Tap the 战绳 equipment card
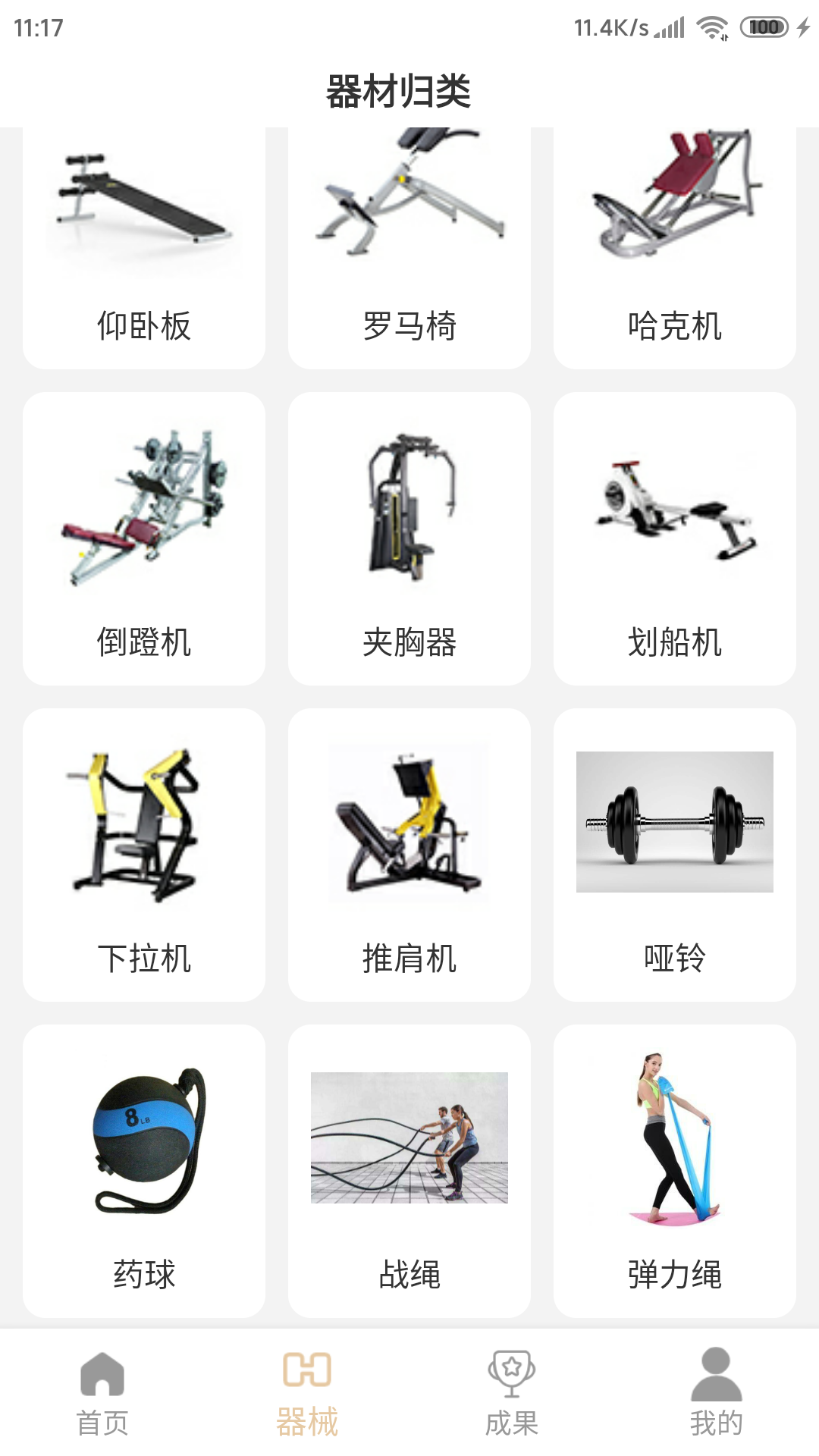Screen dimensions: 819x1456 pos(409,1171)
